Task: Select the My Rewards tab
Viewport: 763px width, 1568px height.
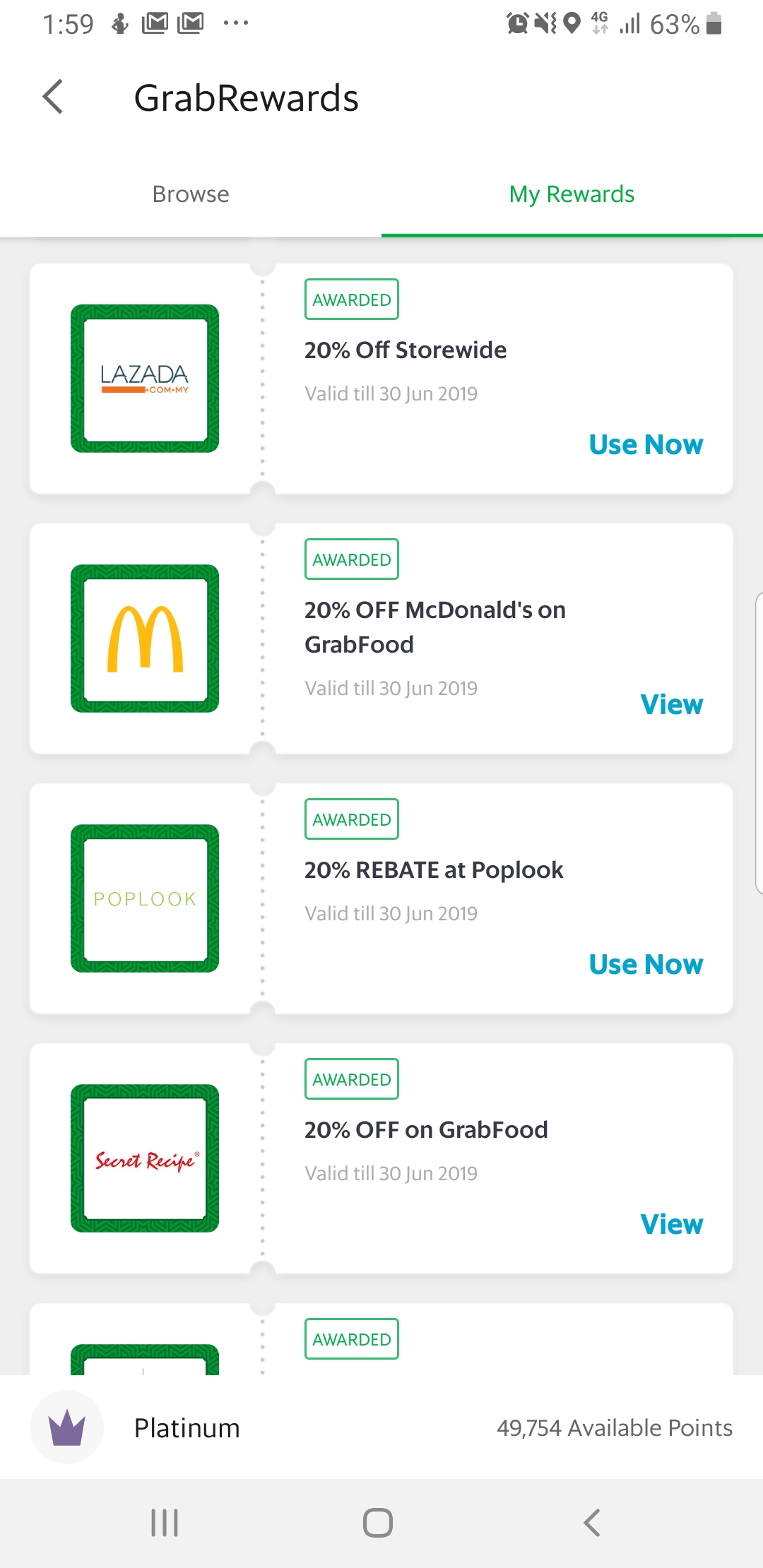Action: coord(572,194)
